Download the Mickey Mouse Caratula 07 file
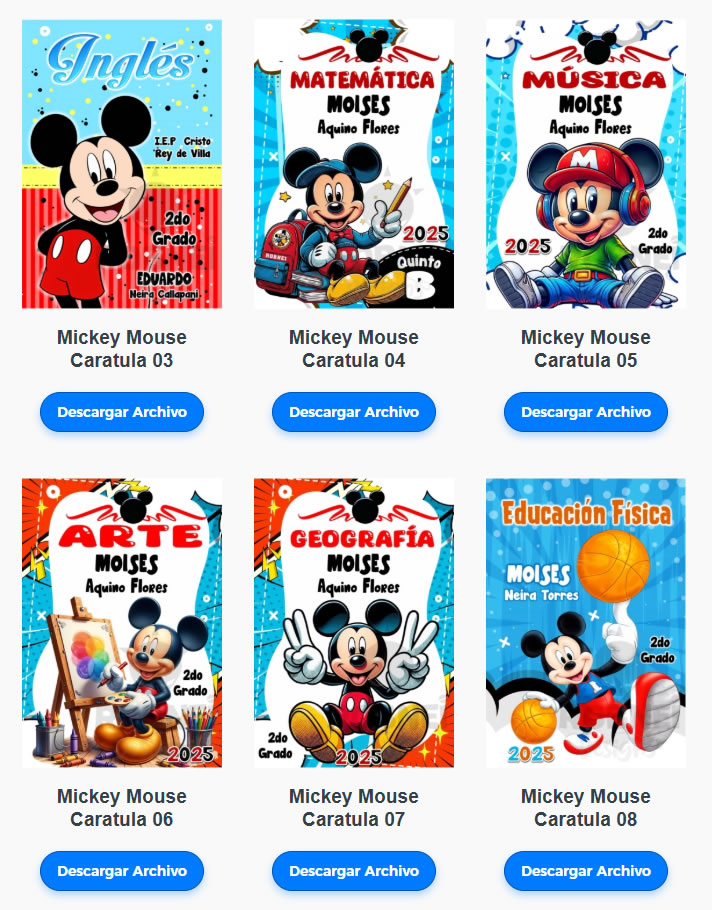The height and width of the screenshot is (910, 712). 354,871
